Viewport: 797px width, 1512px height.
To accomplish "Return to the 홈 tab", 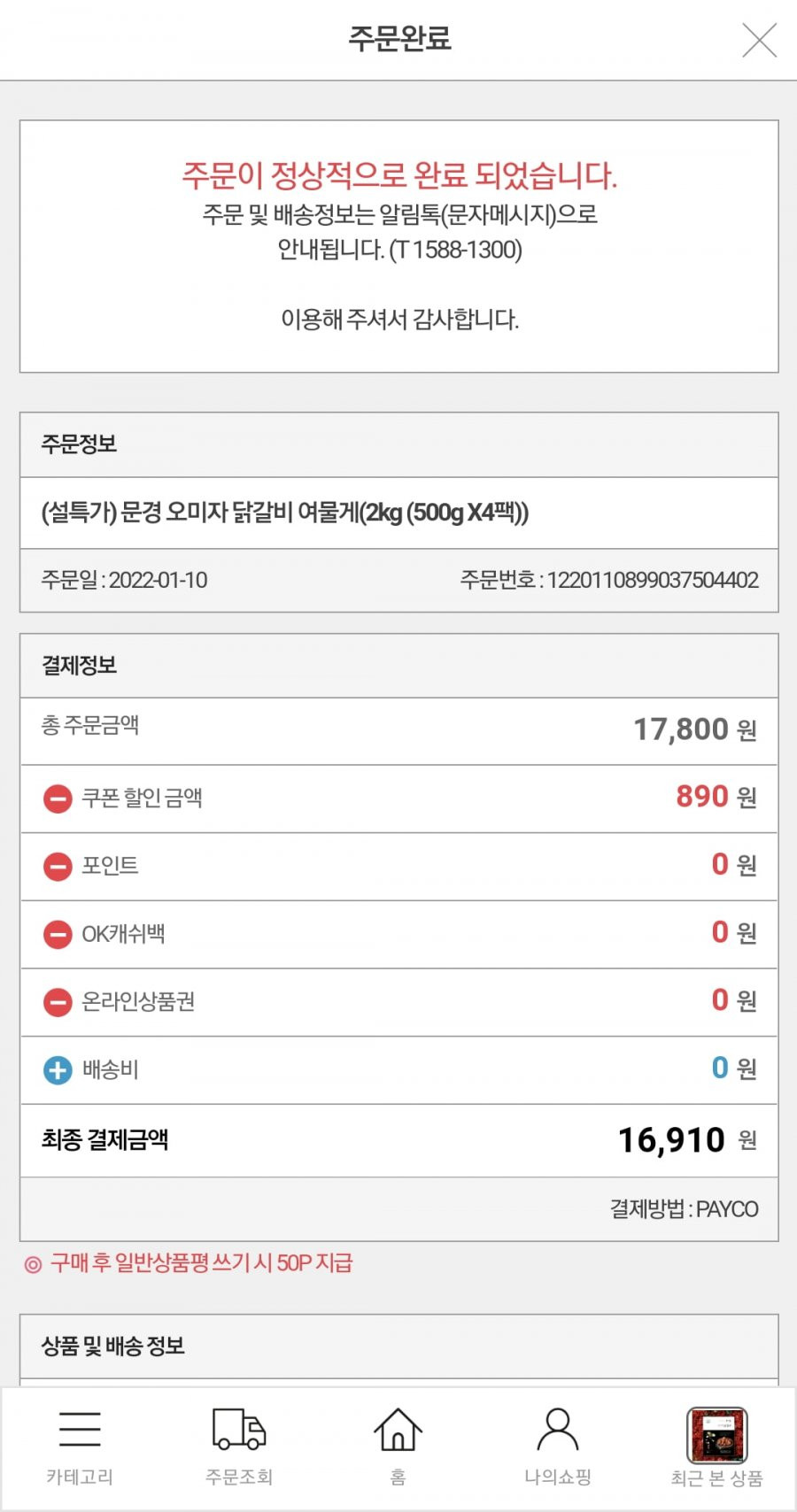I will [x=398, y=1446].
